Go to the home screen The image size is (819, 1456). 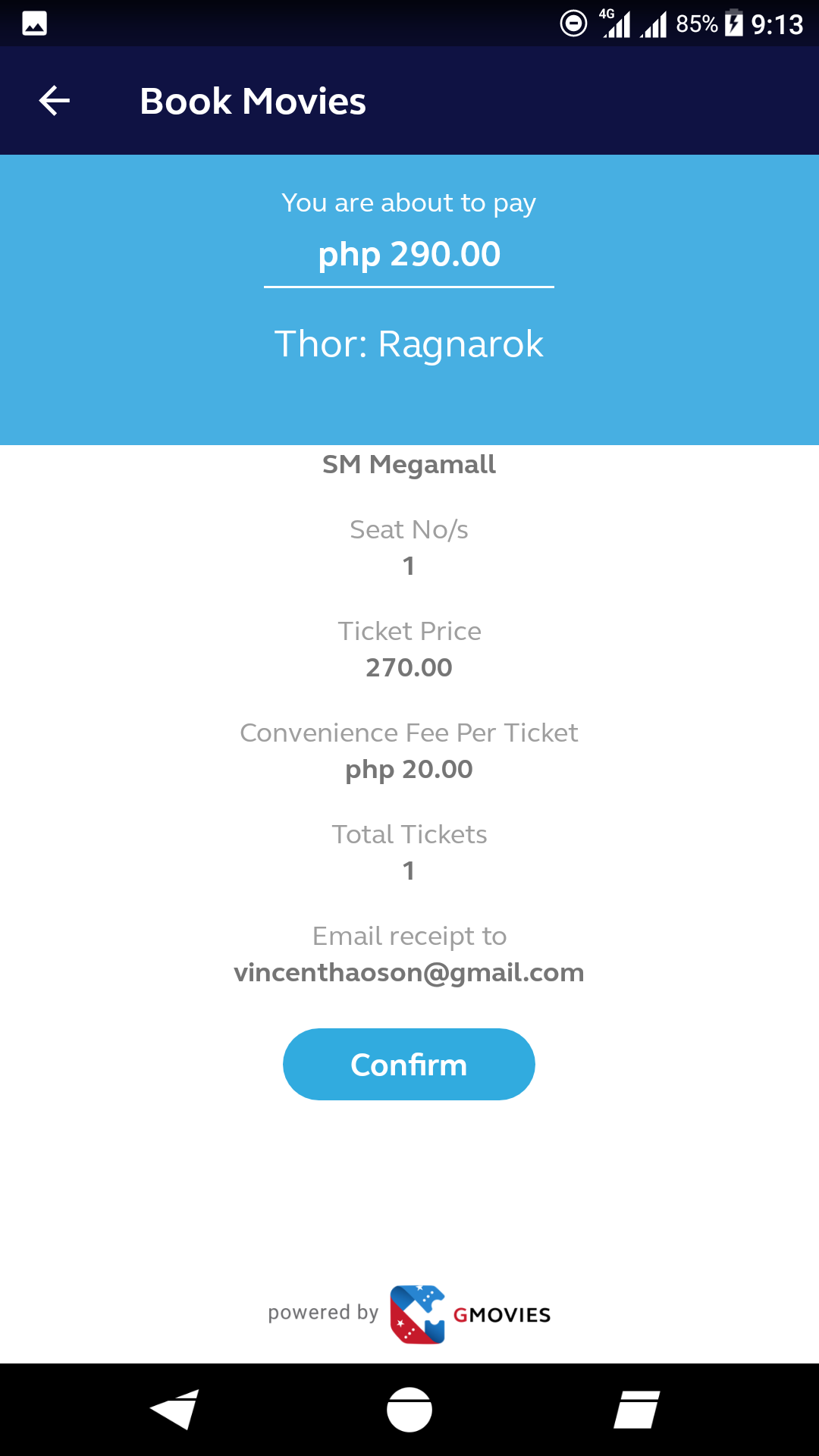409,1410
